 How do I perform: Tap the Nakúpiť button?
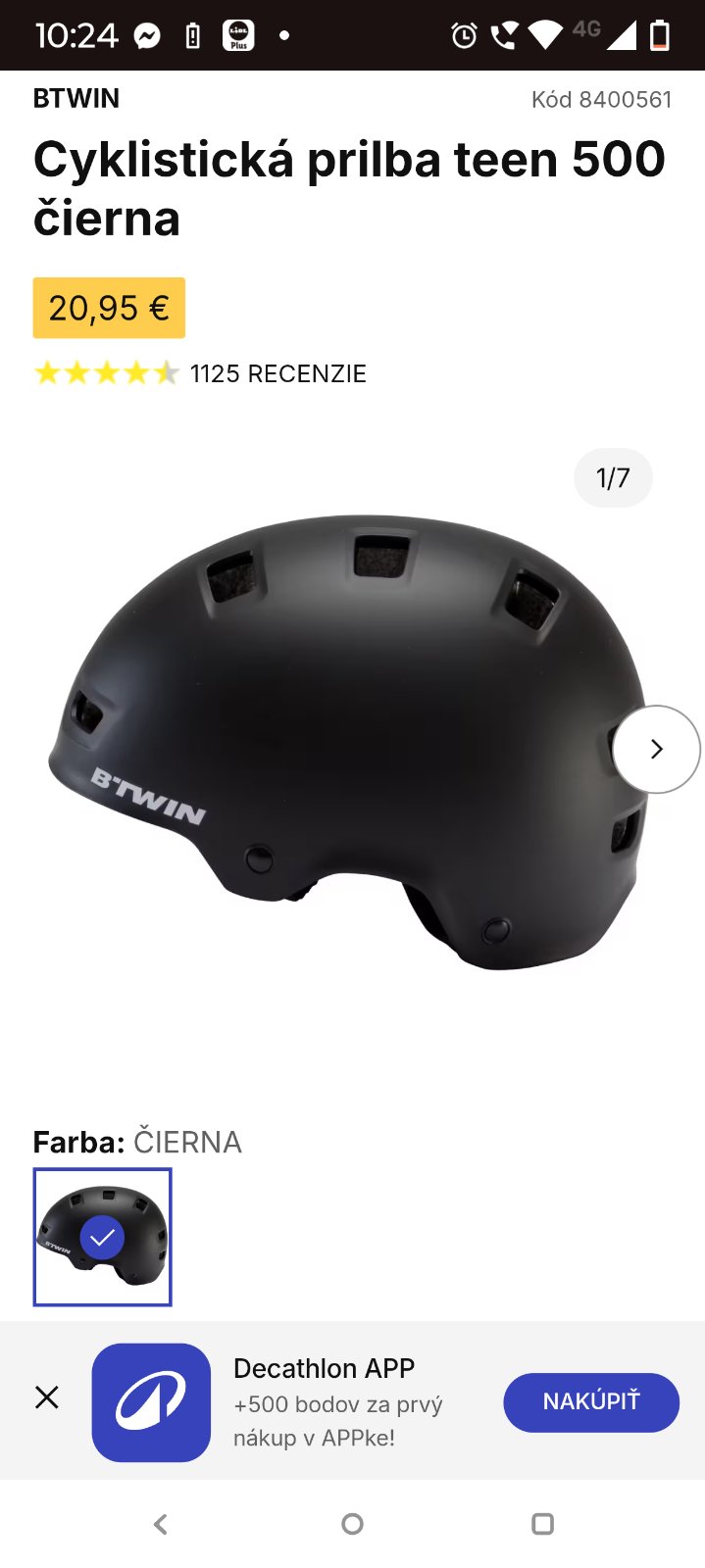point(590,1402)
